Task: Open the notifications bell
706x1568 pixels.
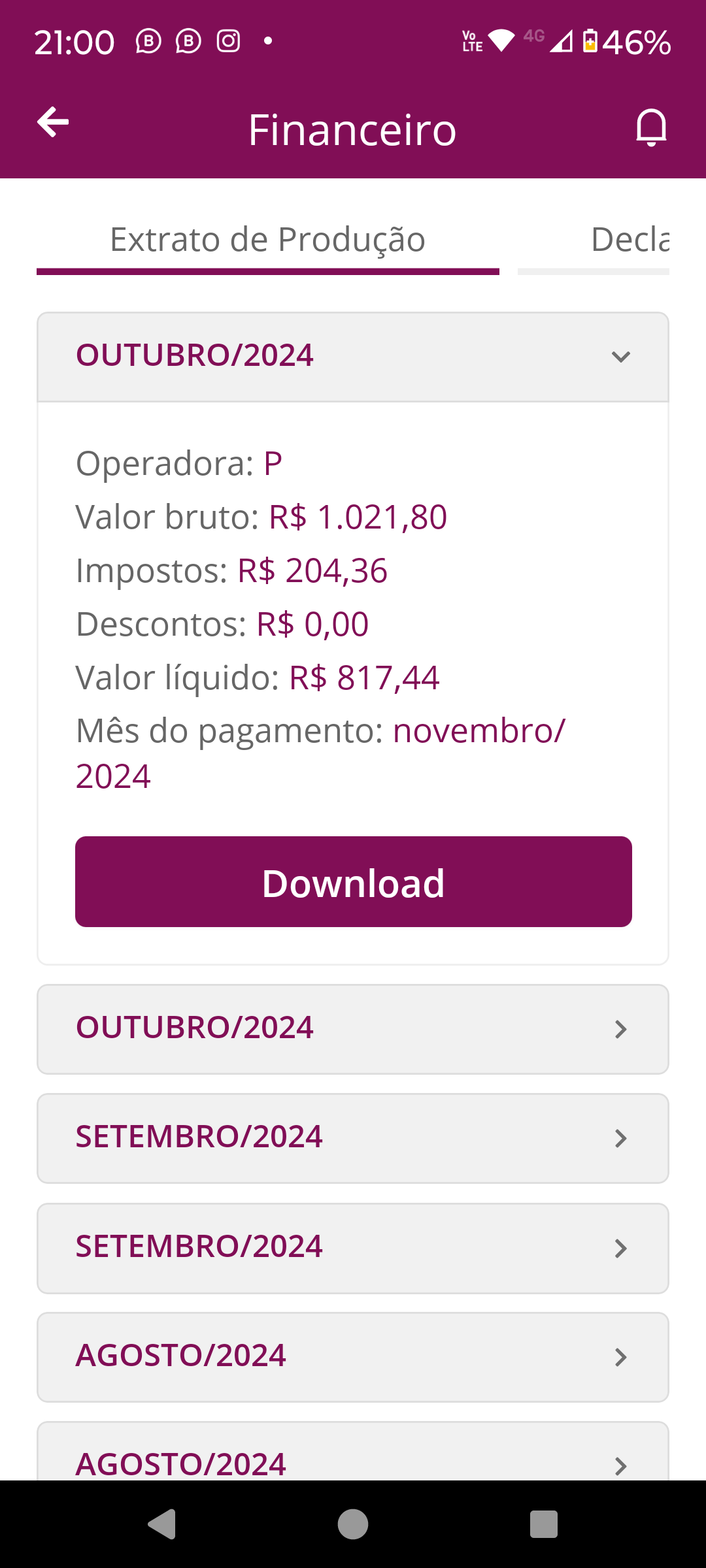Action: point(651,127)
